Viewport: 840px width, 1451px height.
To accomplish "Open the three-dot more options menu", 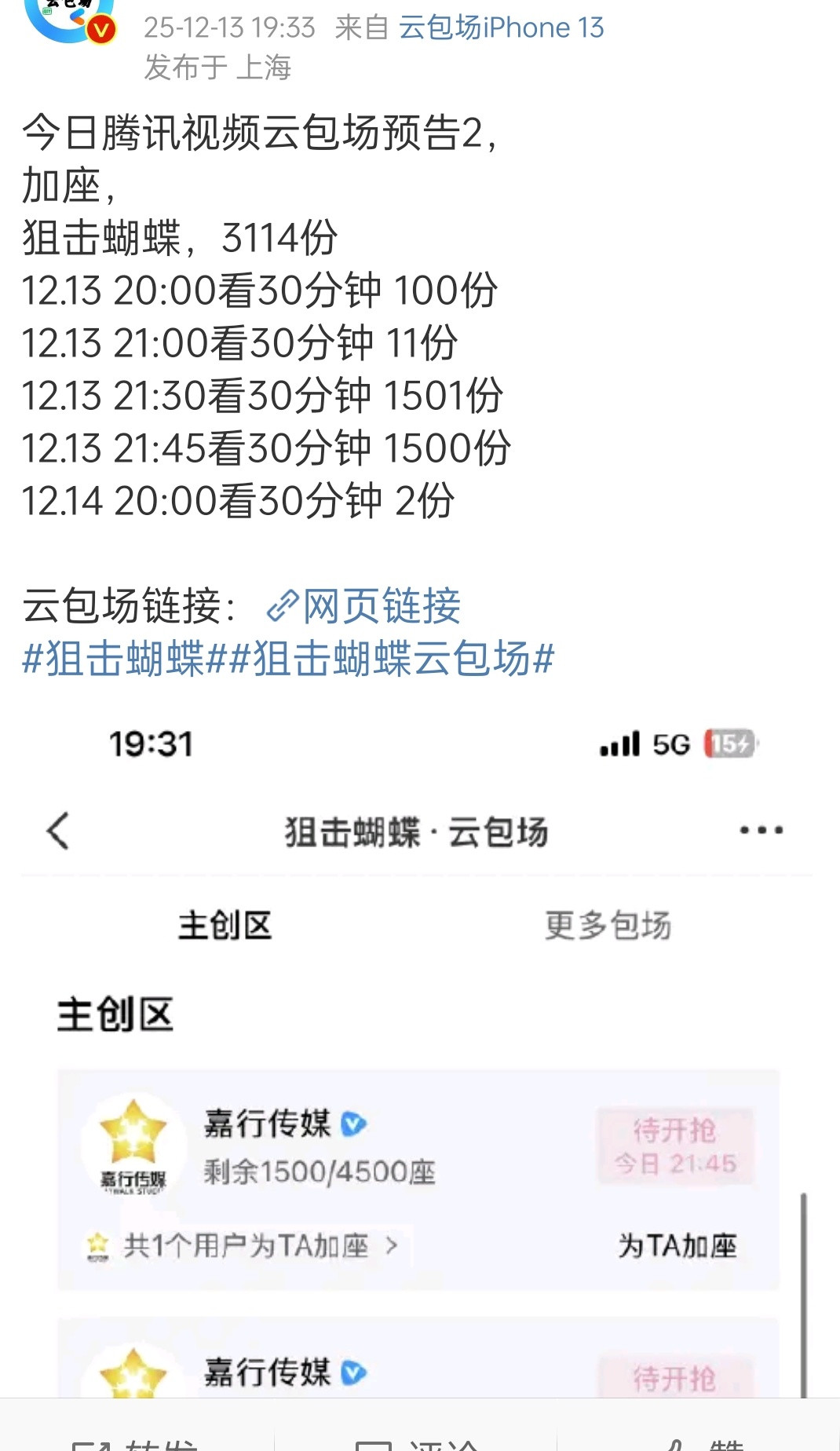I will 761,829.
